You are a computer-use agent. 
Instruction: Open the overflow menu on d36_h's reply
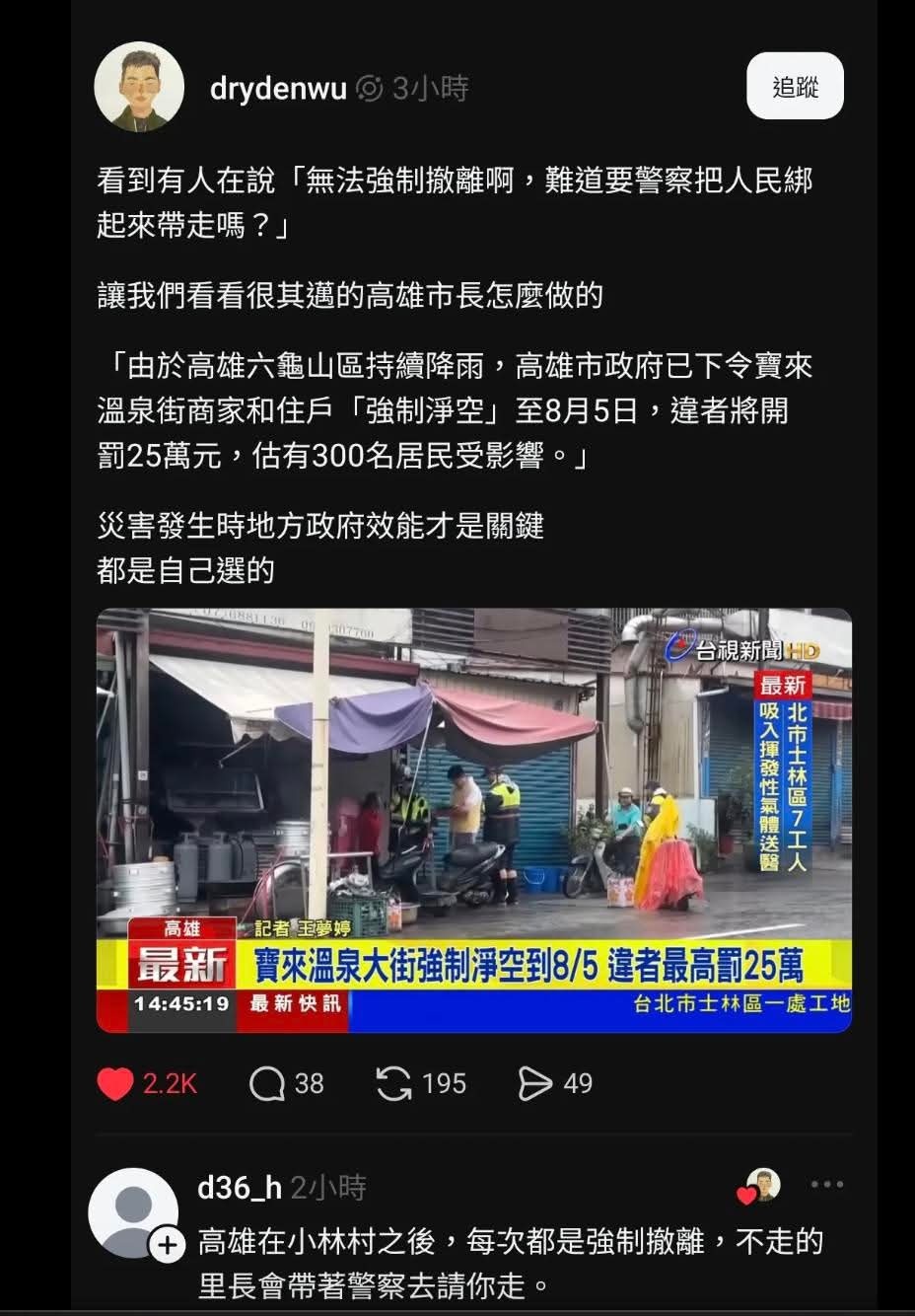coord(826,1184)
